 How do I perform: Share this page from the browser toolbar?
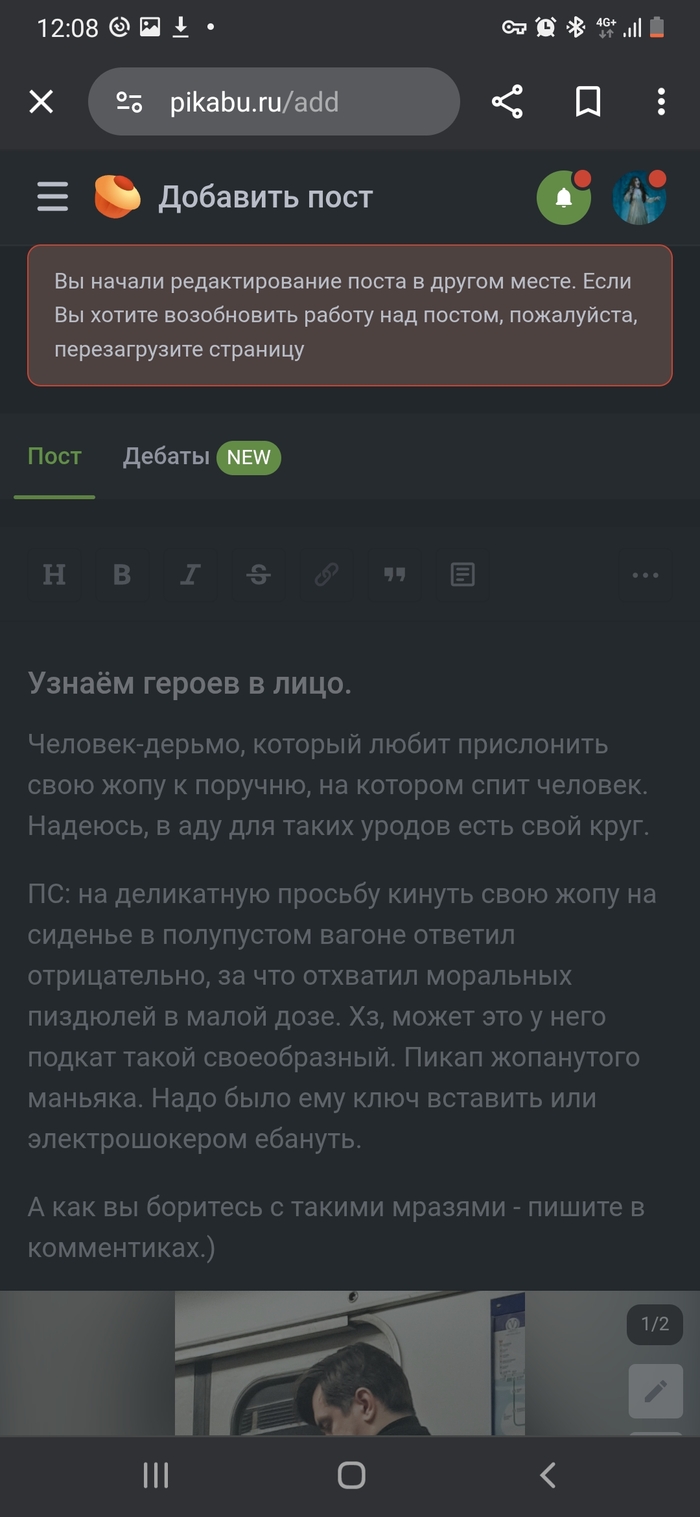507,102
